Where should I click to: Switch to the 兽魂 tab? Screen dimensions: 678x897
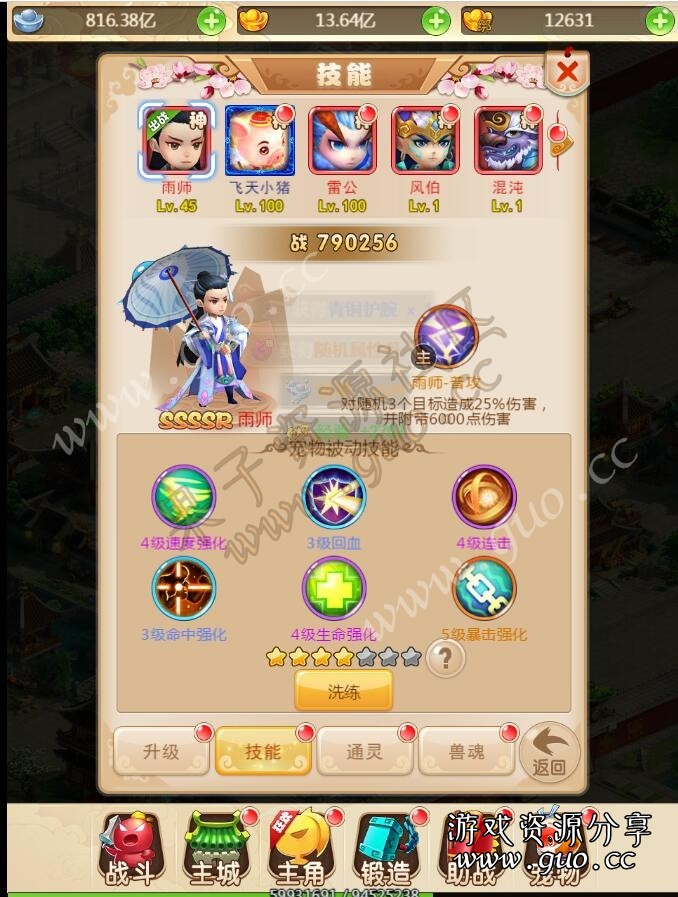click(466, 751)
